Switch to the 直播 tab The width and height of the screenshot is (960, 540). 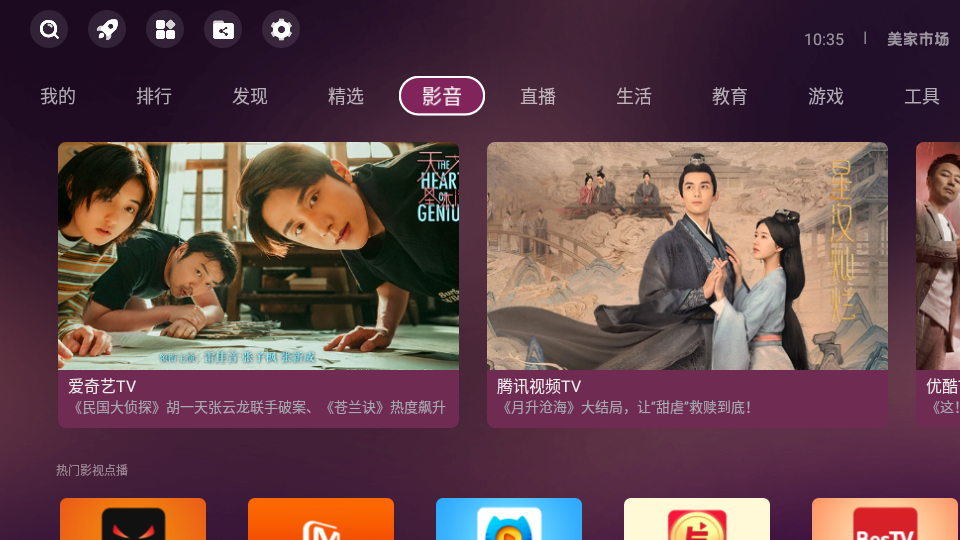click(x=538, y=96)
